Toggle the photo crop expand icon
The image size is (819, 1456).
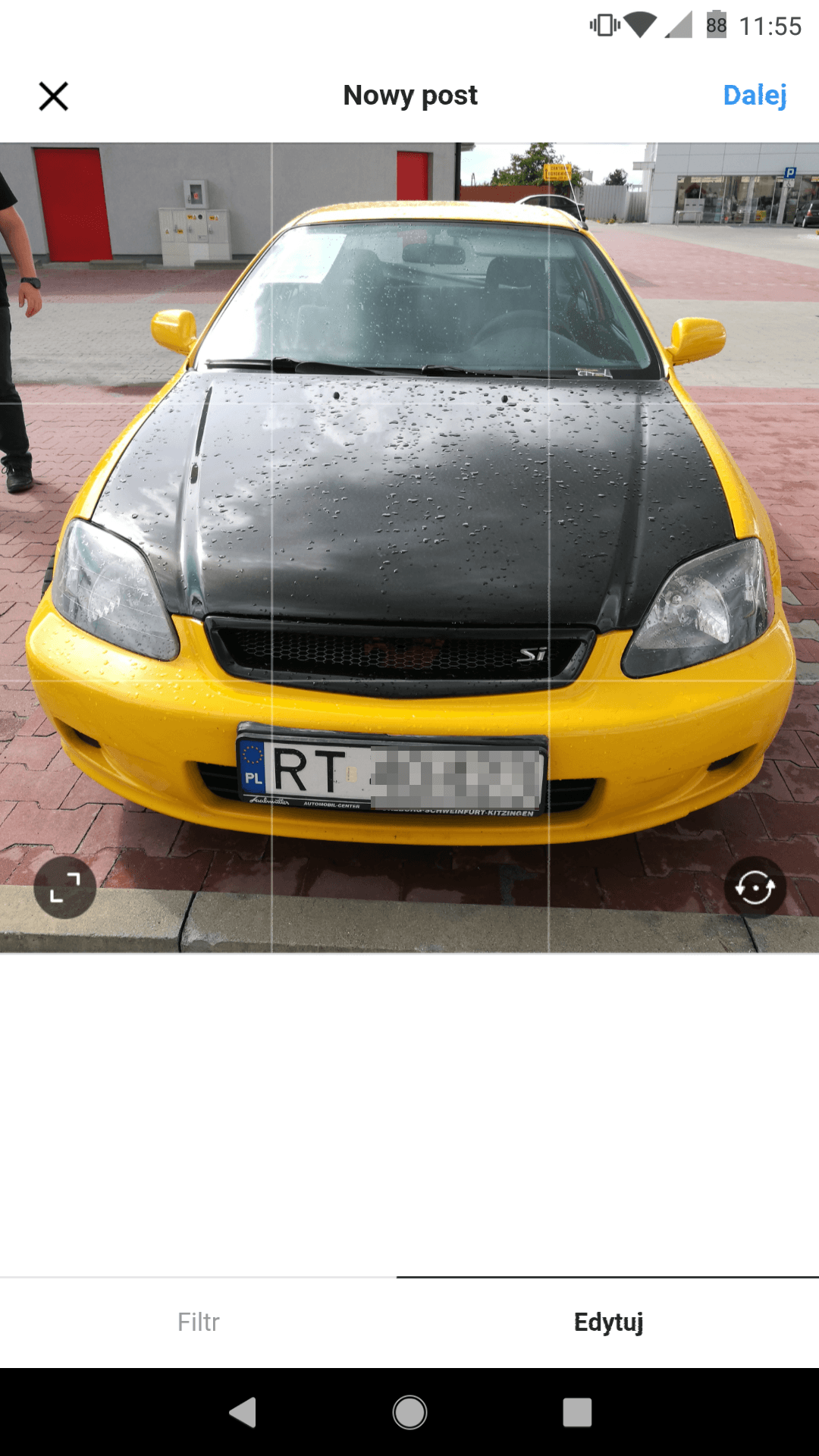[x=65, y=887]
